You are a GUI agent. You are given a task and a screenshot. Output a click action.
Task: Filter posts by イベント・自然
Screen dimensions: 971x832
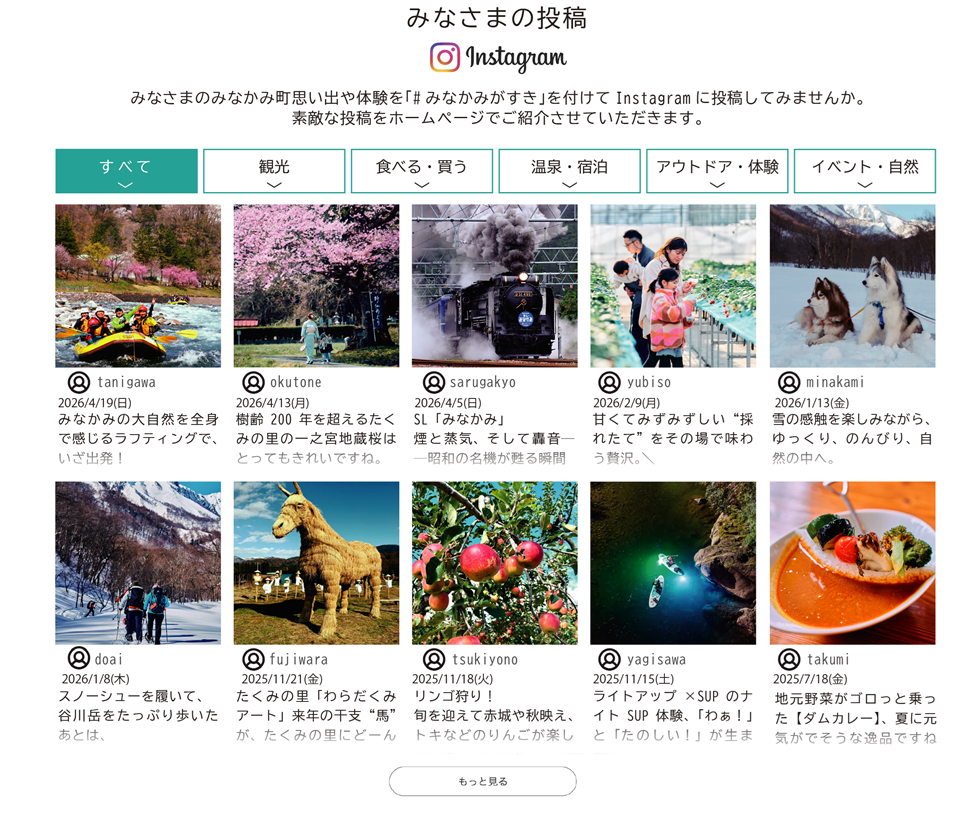[x=864, y=170]
